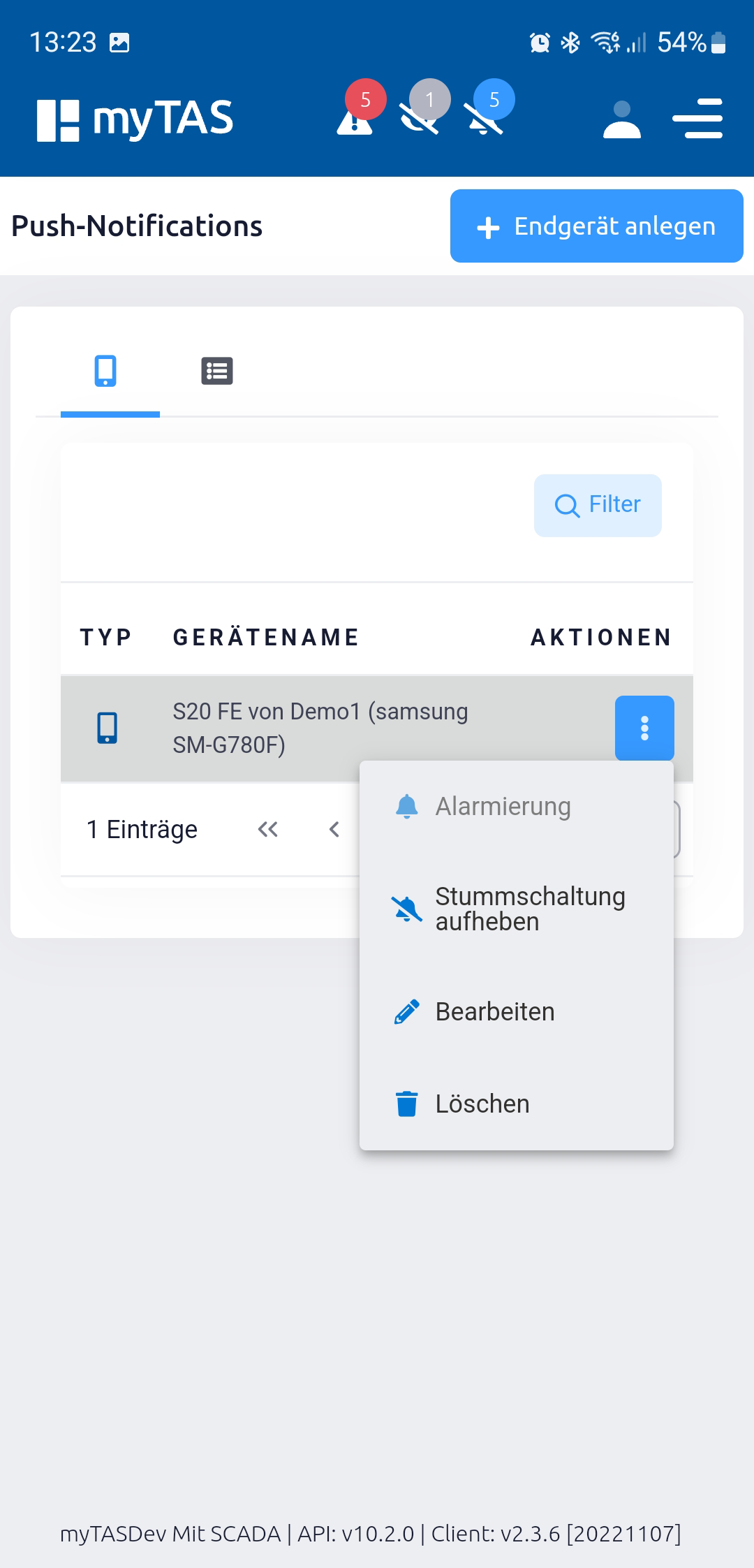
Task: Switch to the list view tab
Action: 216,371
